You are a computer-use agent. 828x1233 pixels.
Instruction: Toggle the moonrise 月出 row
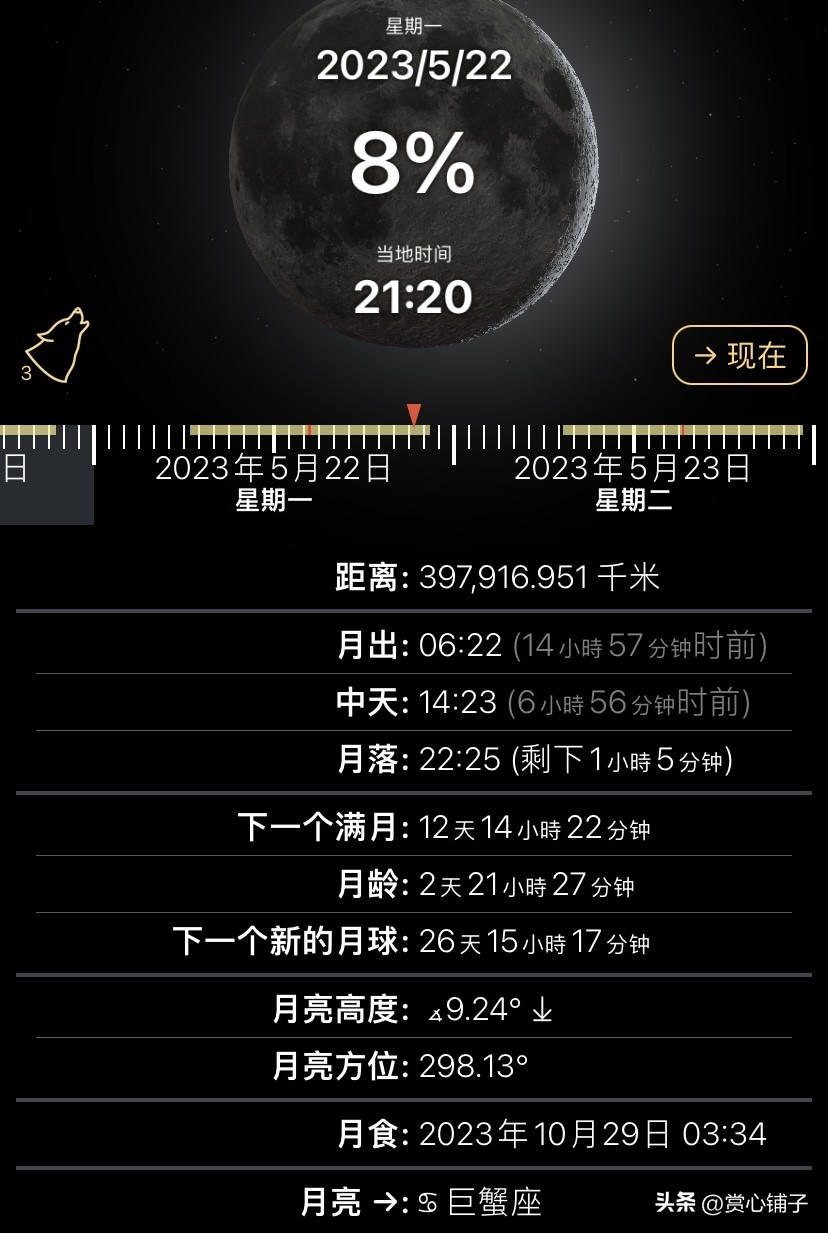414,645
